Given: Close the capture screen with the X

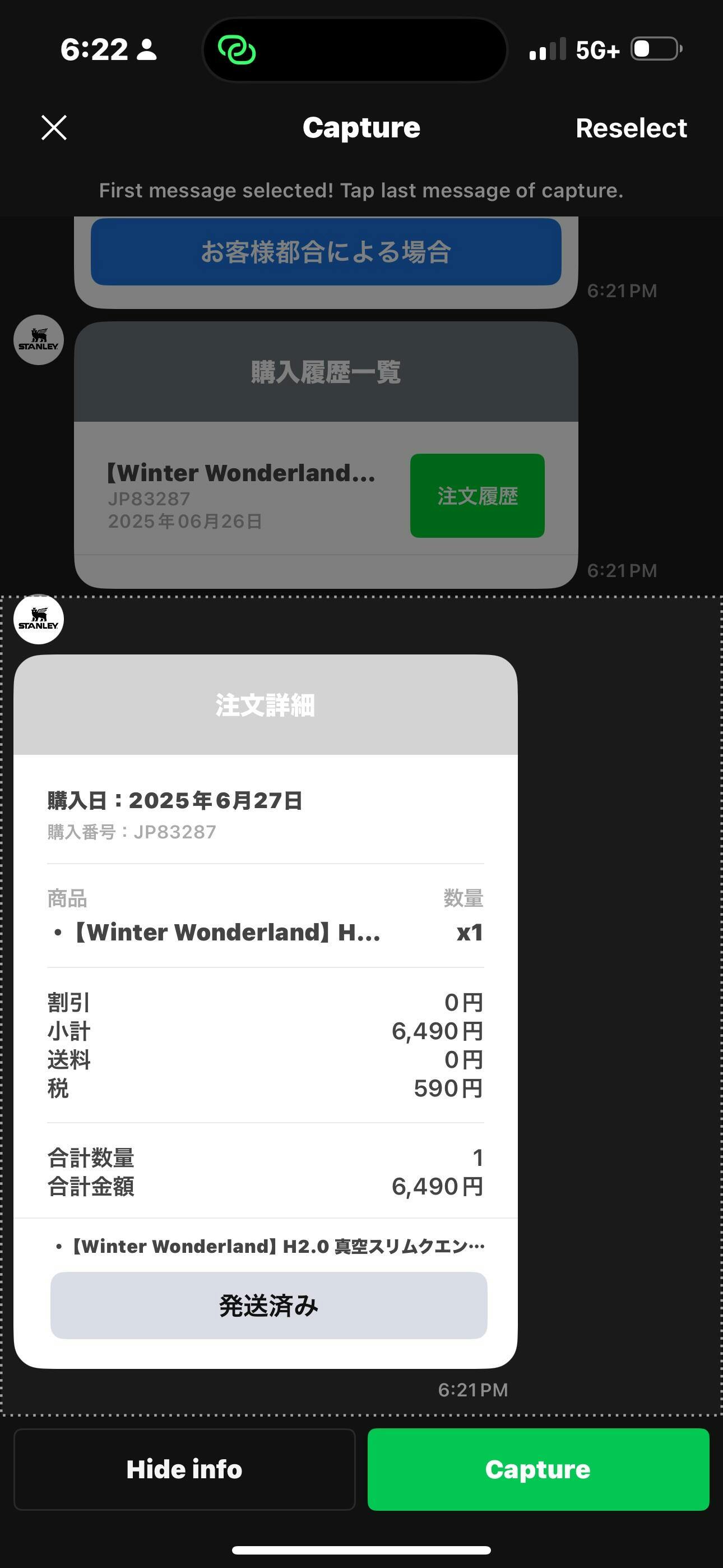Looking at the screenshot, I should tap(54, 128).
